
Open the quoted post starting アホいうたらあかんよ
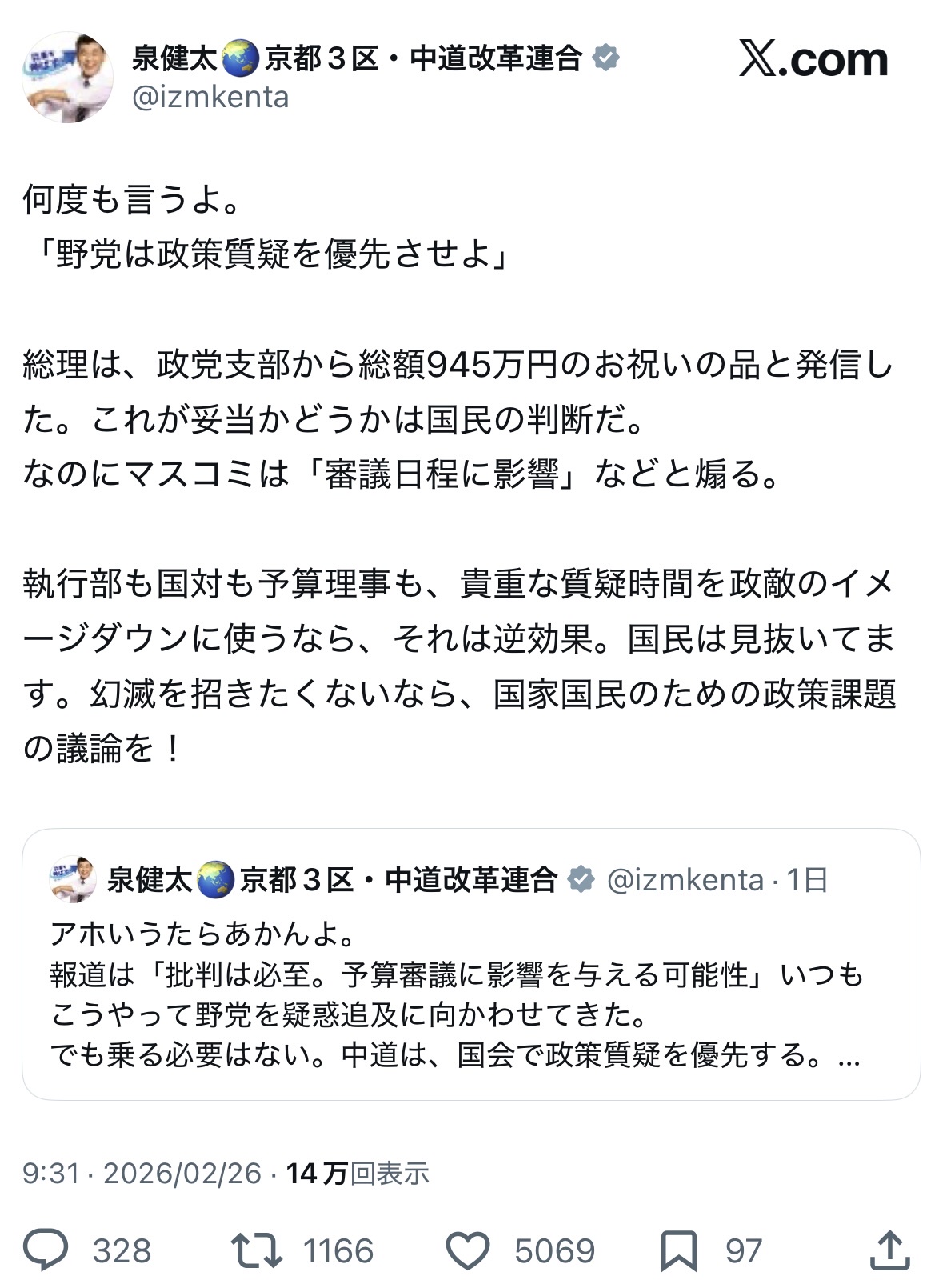click(x=470, y=994)
